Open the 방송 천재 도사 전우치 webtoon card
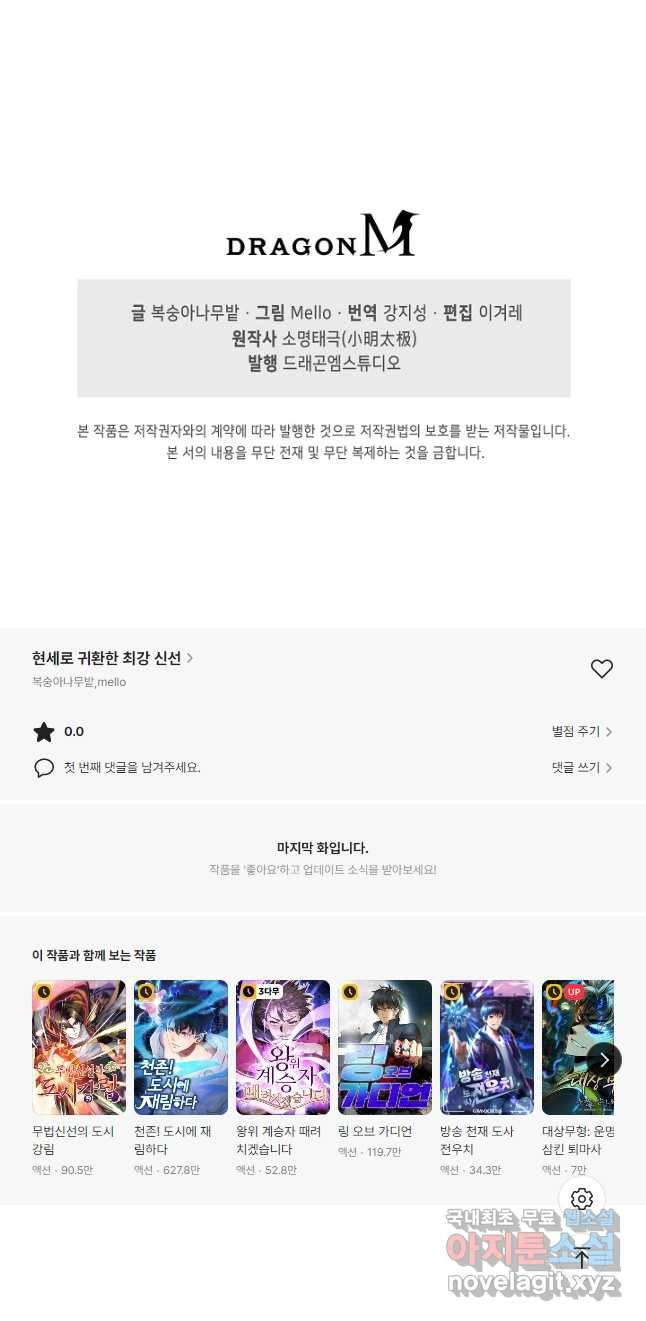Screen dimensions: 646x1321 tap(487, 1047)
